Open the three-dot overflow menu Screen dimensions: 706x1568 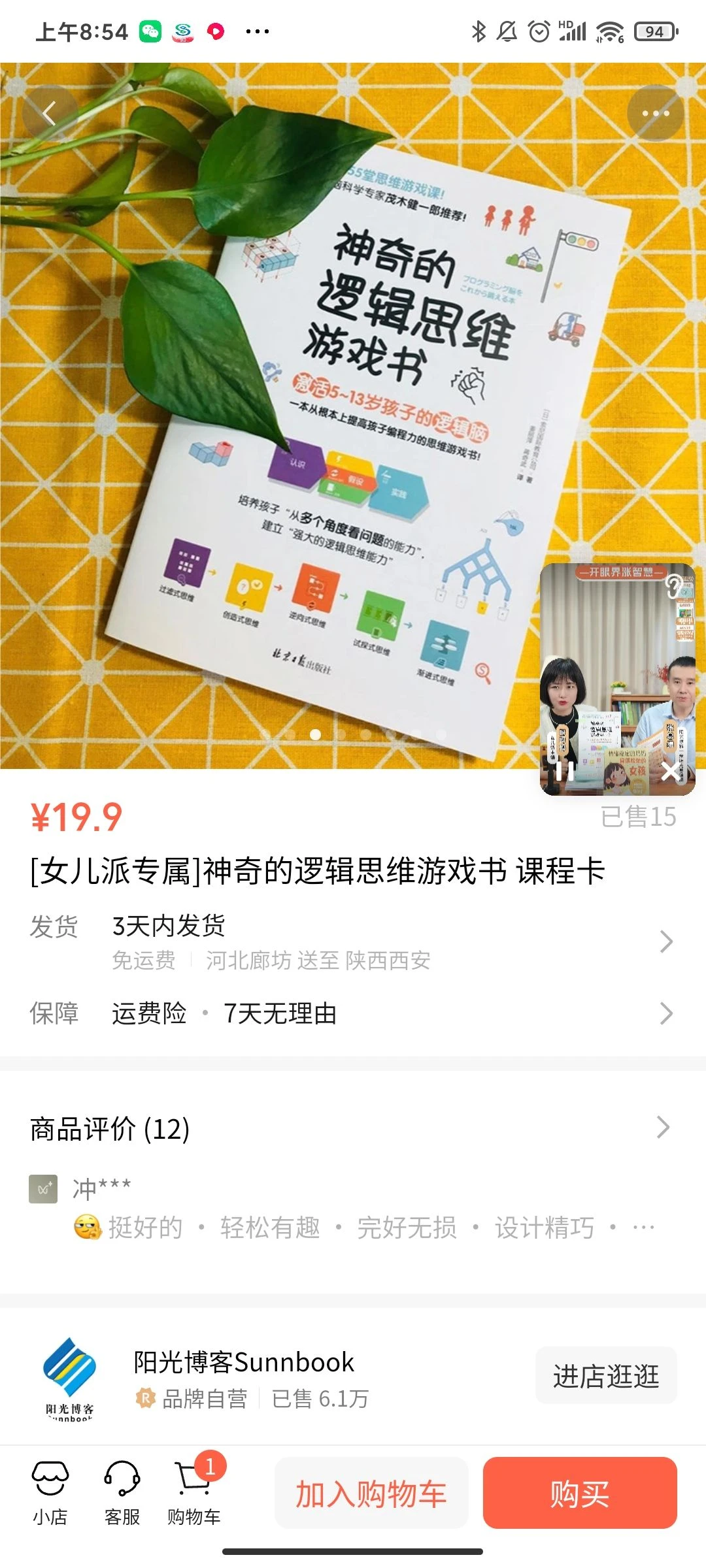point(655,114)
